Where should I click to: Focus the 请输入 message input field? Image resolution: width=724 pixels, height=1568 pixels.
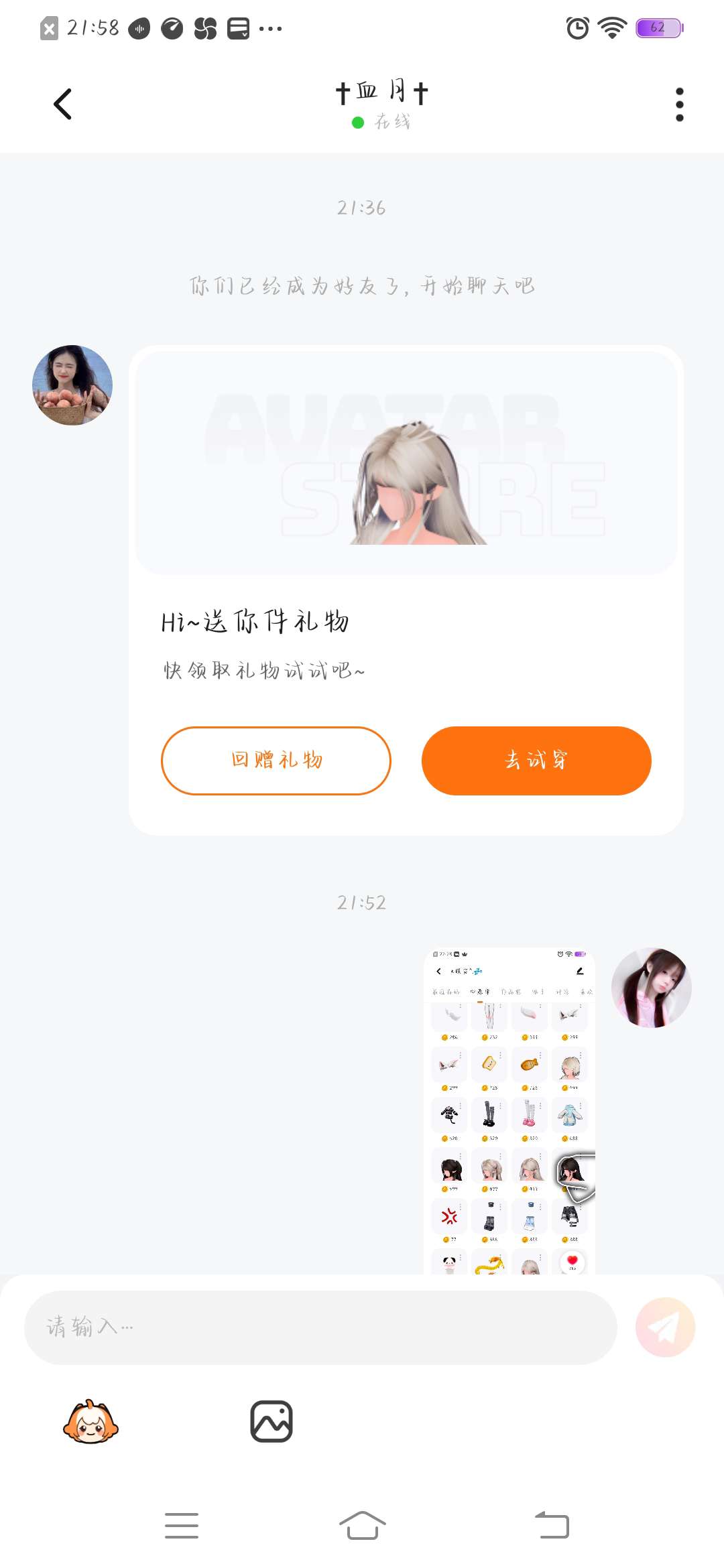tap(320, 1327)
